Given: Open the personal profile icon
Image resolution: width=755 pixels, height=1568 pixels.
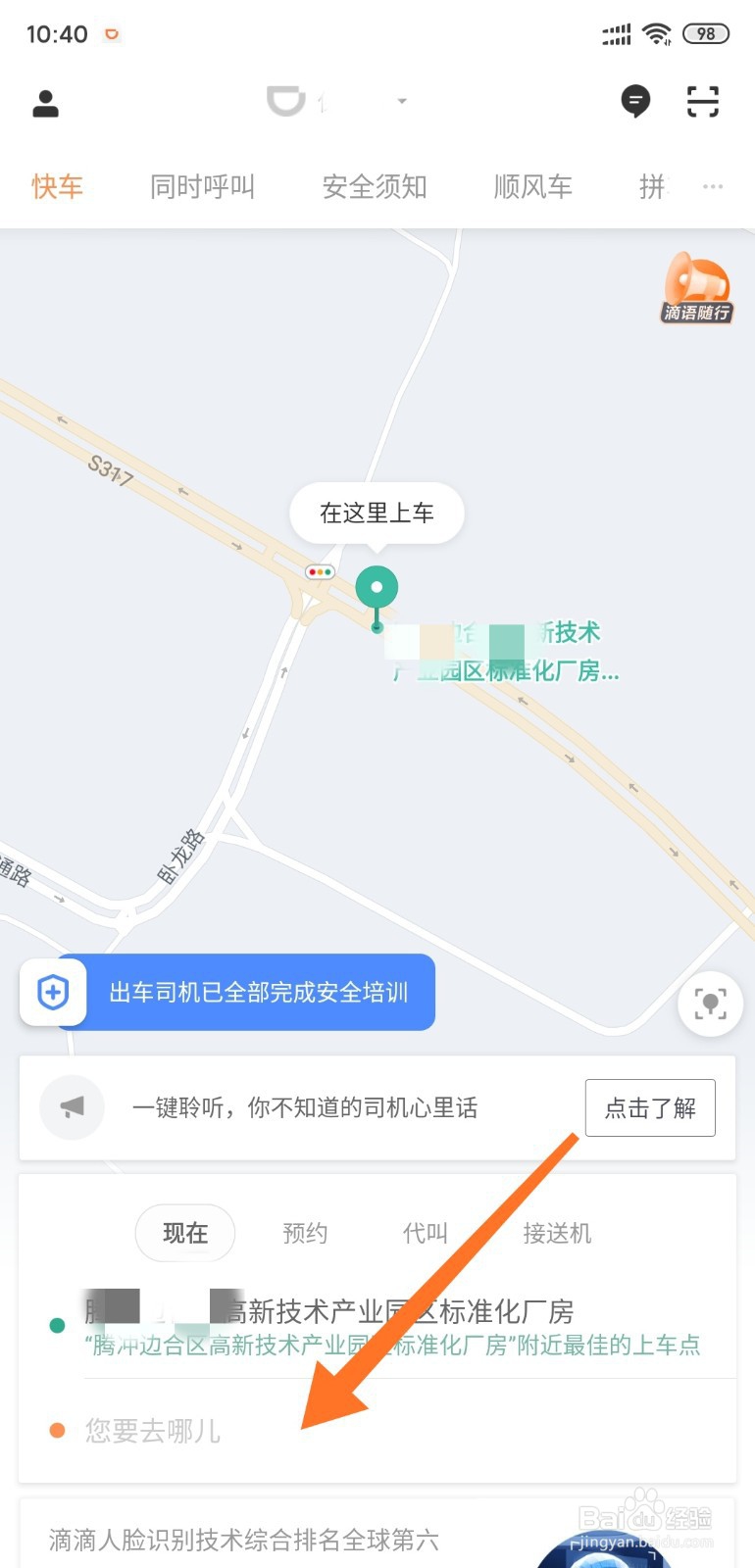Looking at the screenshot, I should tap(45, 102).
